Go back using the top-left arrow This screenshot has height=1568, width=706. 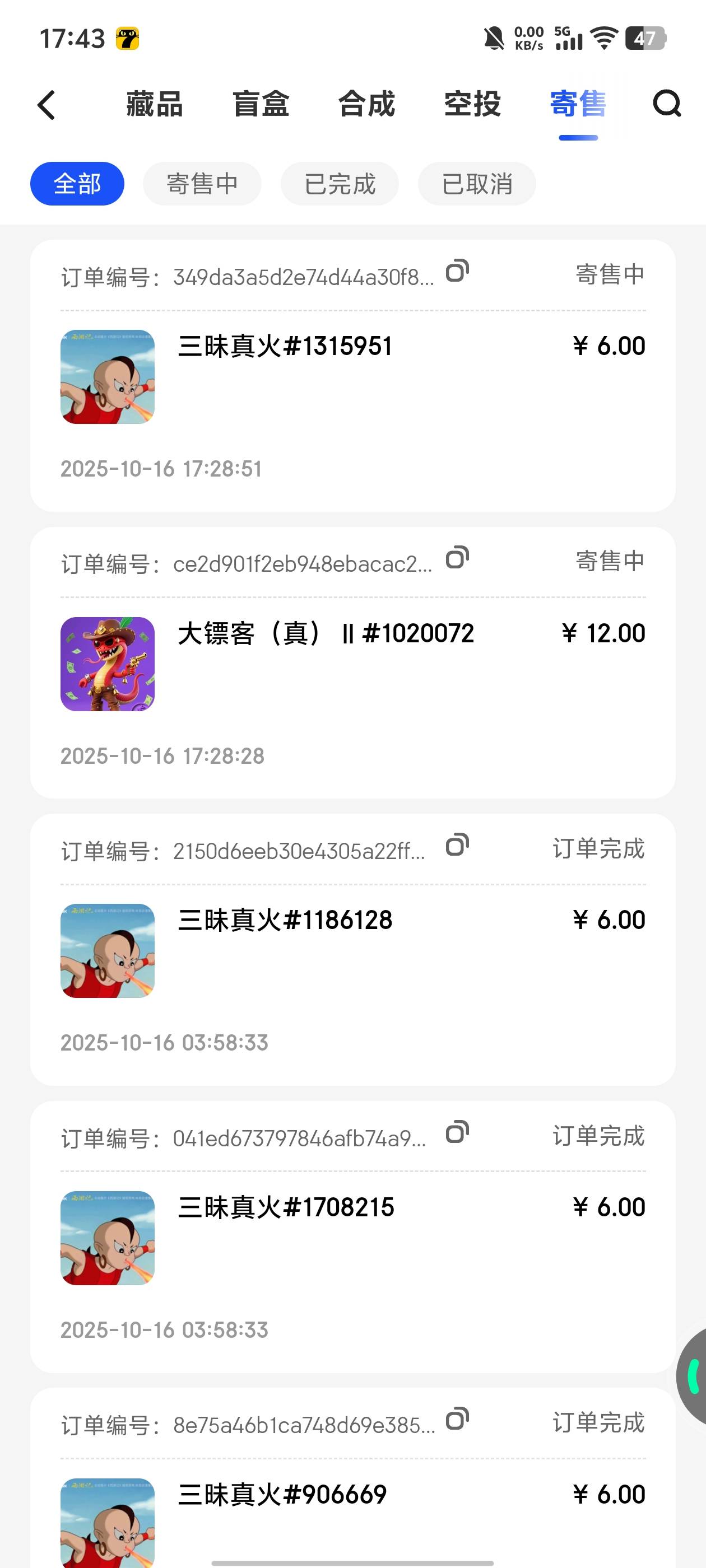pos(47,105)
